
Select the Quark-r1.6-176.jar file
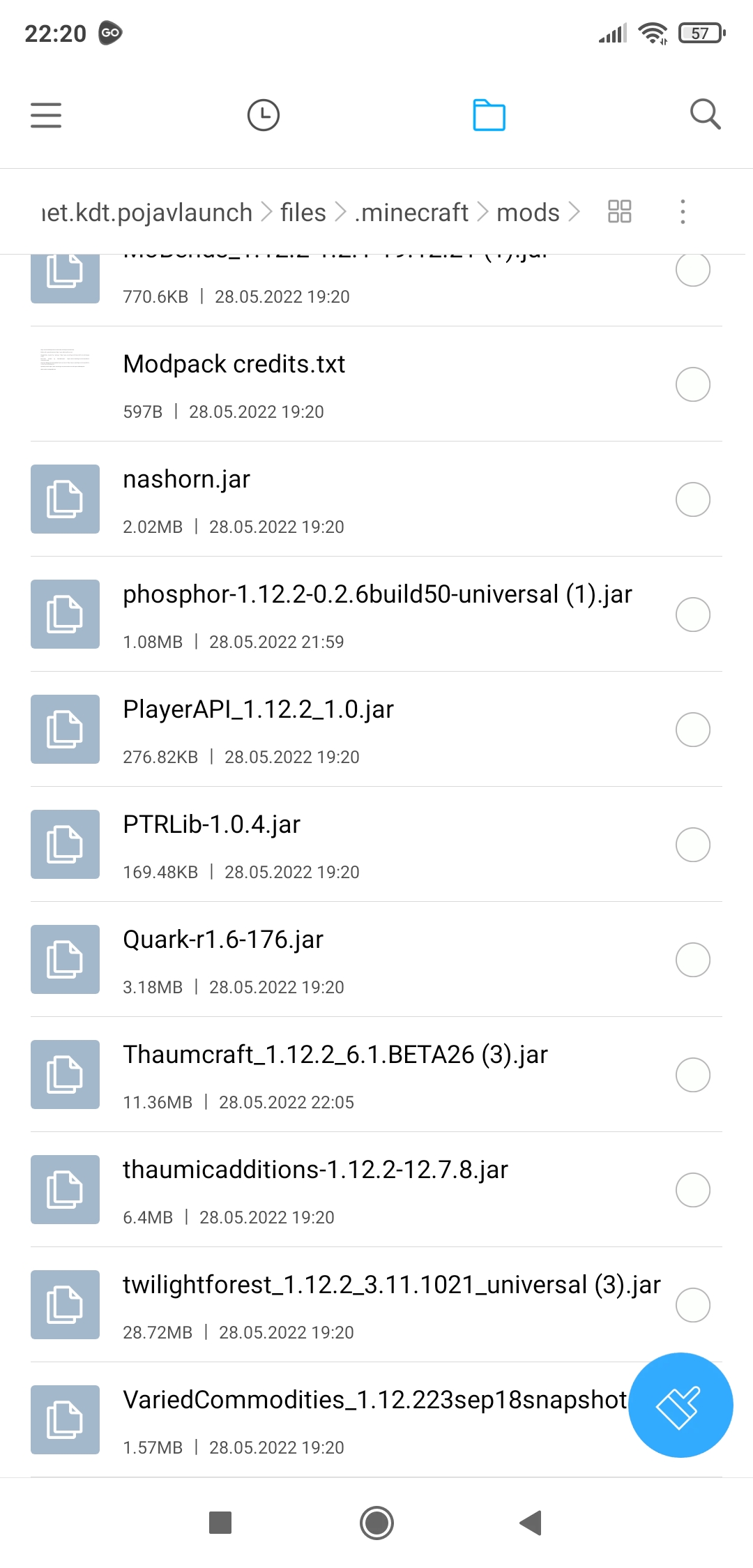692,960
